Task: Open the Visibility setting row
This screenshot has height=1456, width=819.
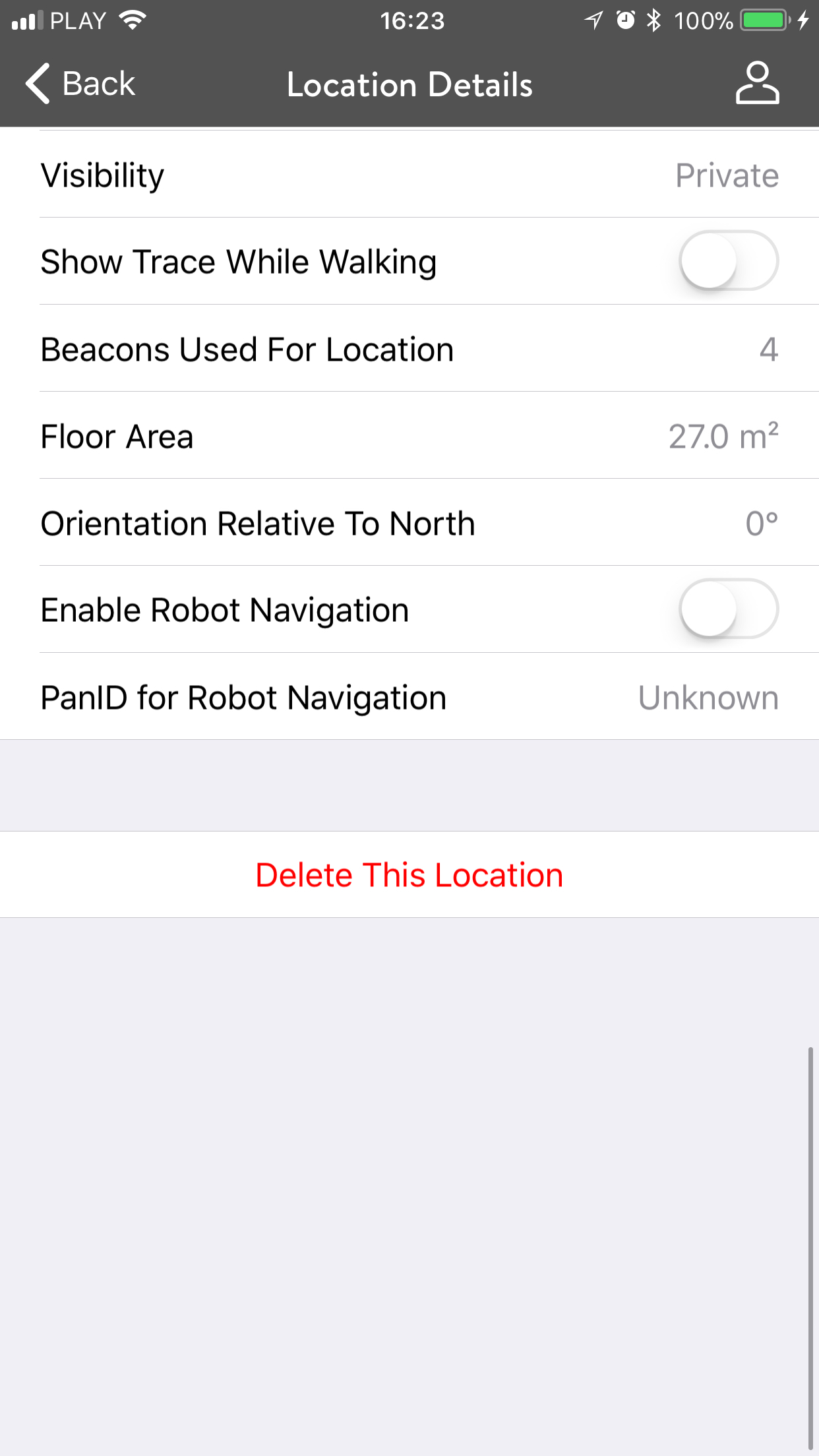Action: [409, 175]
